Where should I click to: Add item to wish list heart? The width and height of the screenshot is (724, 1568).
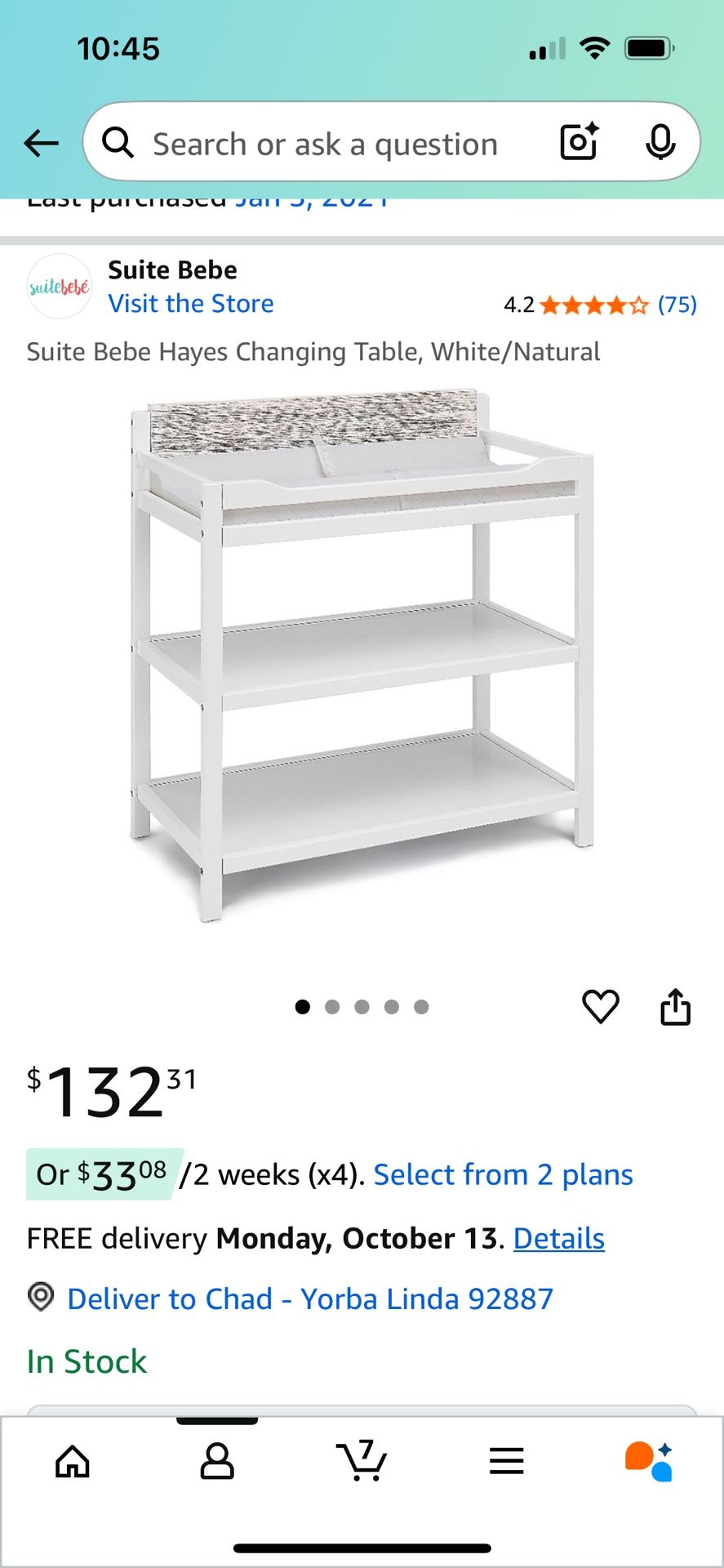pyautogui.click(x=600, y=1006)
